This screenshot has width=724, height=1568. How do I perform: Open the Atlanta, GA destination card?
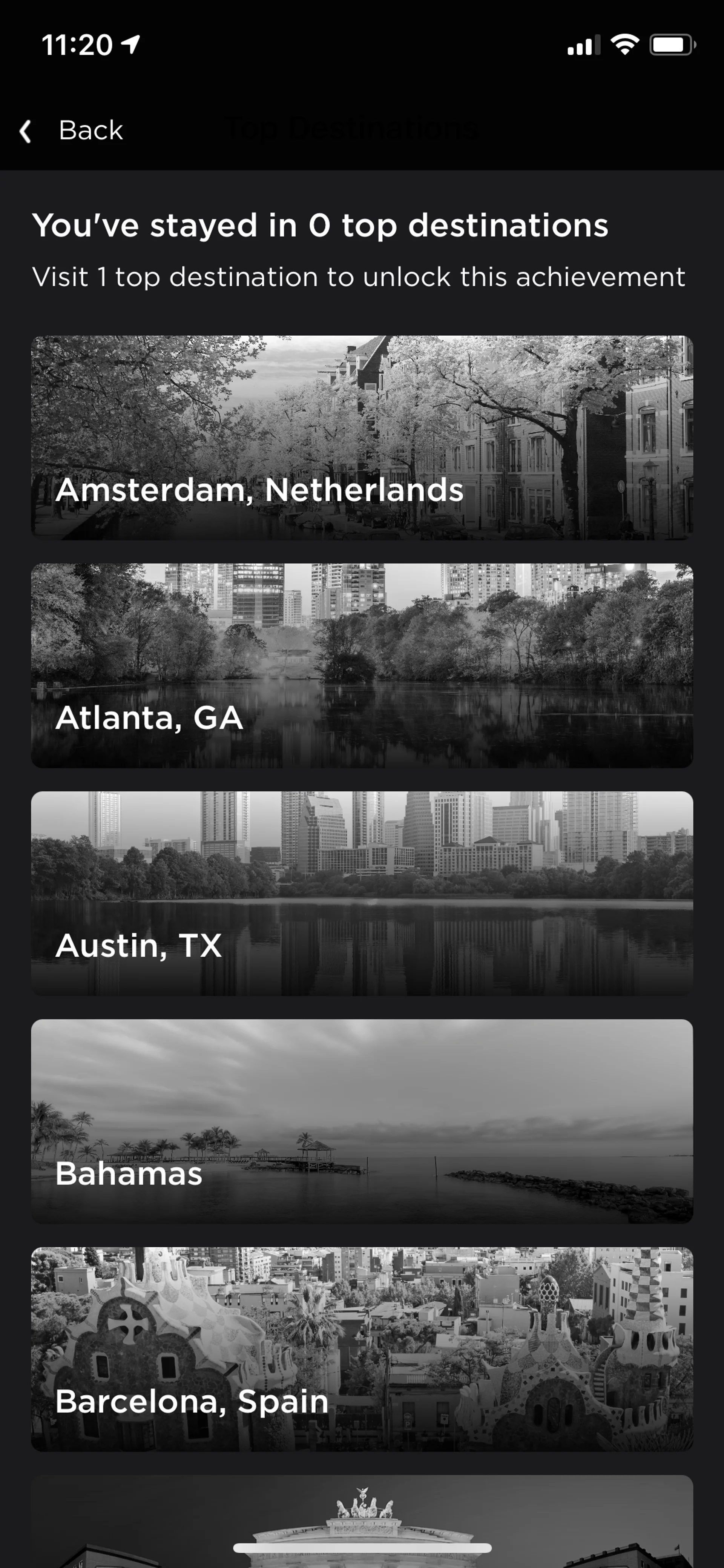(361, 665)
